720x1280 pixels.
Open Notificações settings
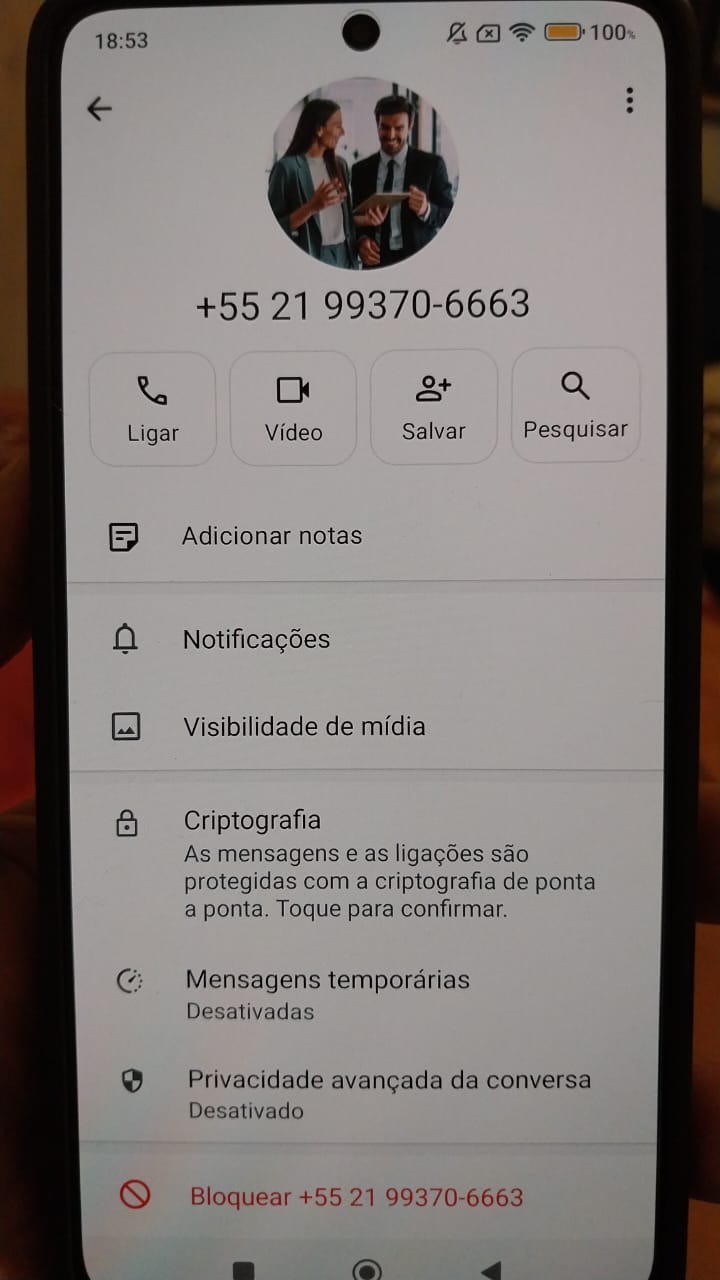pyautogui.click(x=256, y=640)
